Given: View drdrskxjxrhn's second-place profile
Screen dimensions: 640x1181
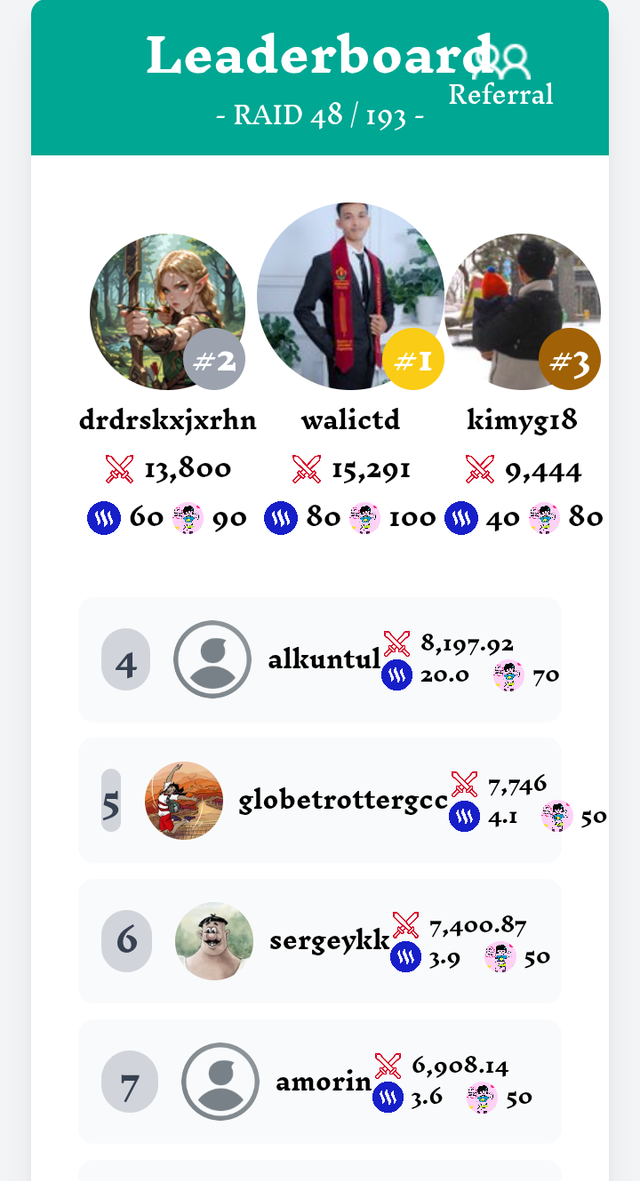Looking at the screenshot, I should coord(167,312).
